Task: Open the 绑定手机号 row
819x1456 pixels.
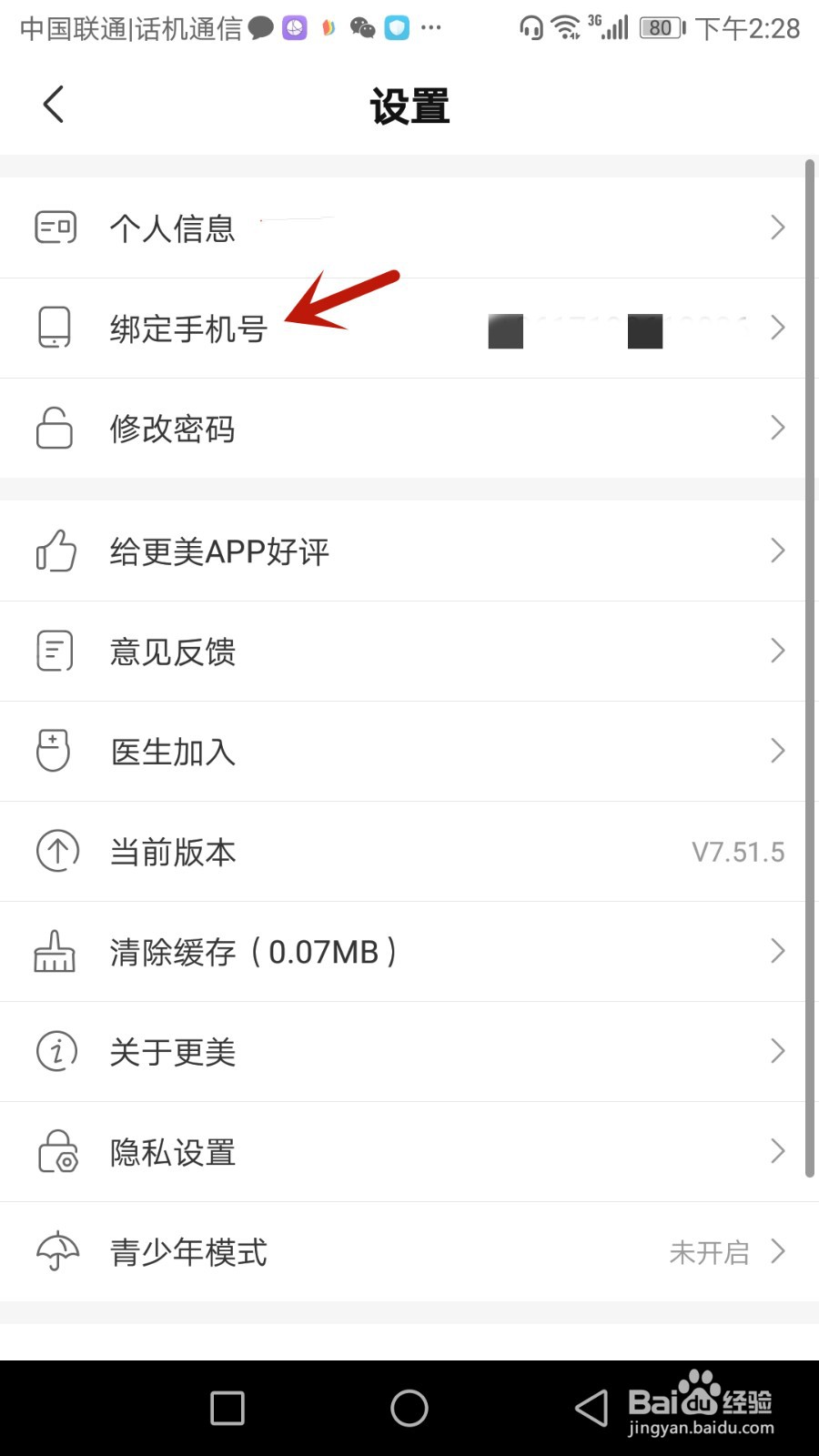Action: pyautogui.click(x=188, y=329)
